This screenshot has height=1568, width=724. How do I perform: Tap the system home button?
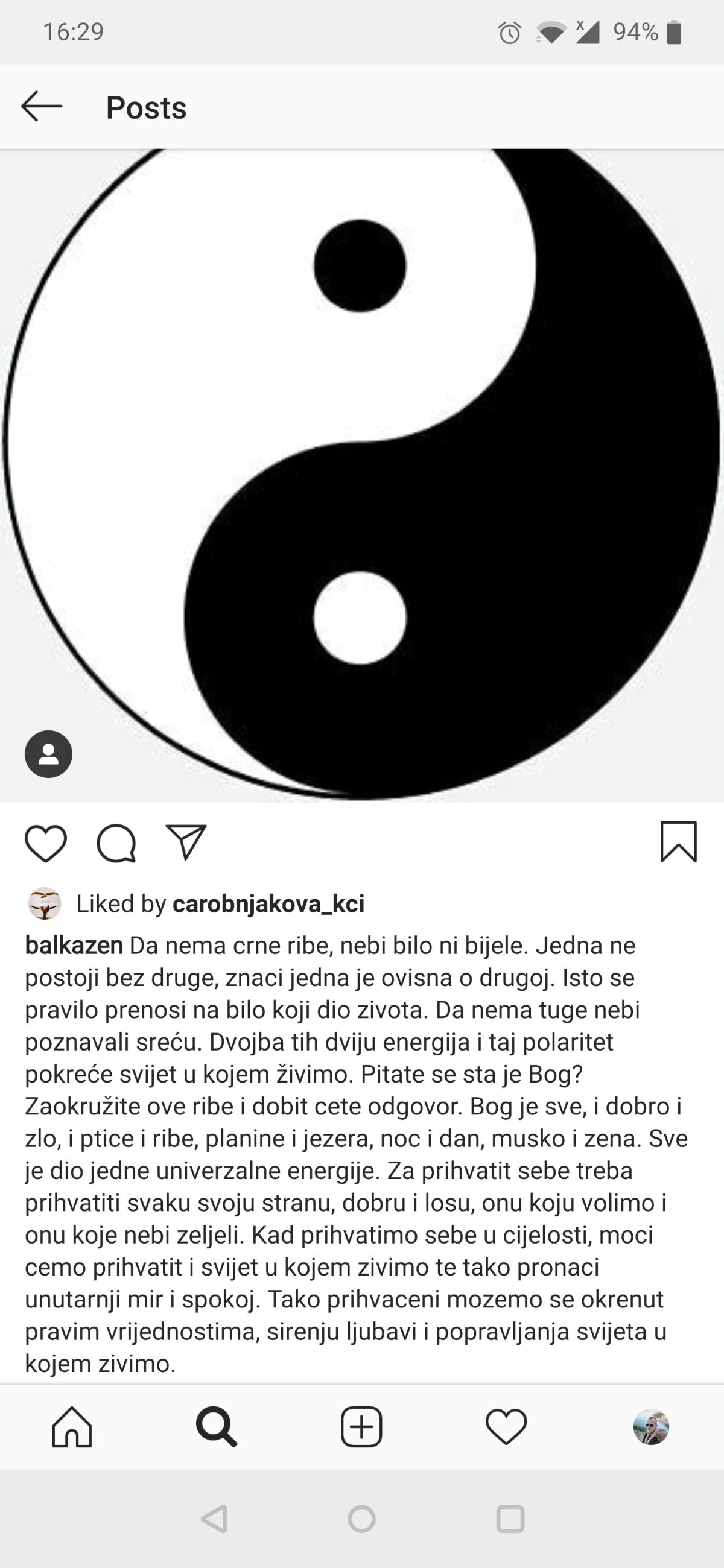click(x=361, y=1519)
